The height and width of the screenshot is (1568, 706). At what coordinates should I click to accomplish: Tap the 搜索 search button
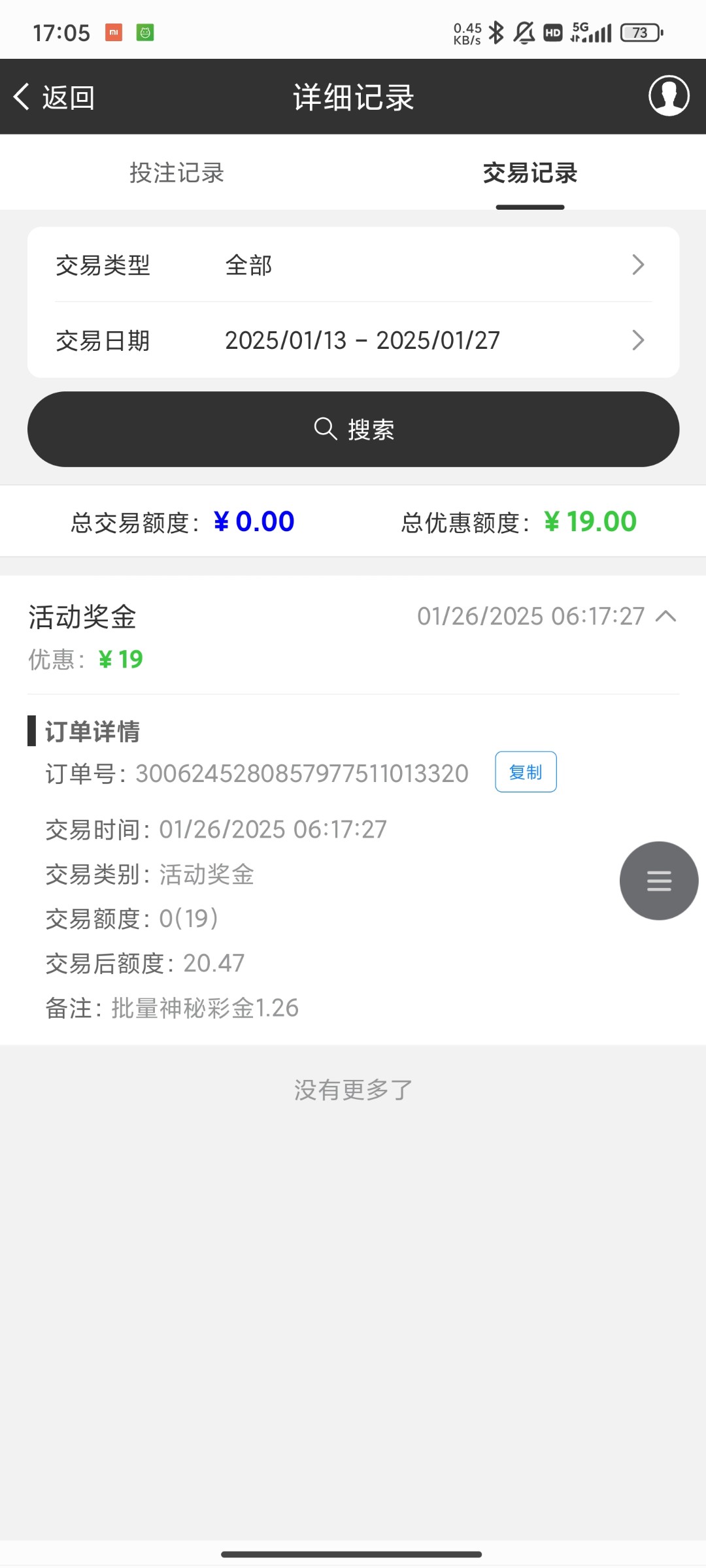point(353,429)
